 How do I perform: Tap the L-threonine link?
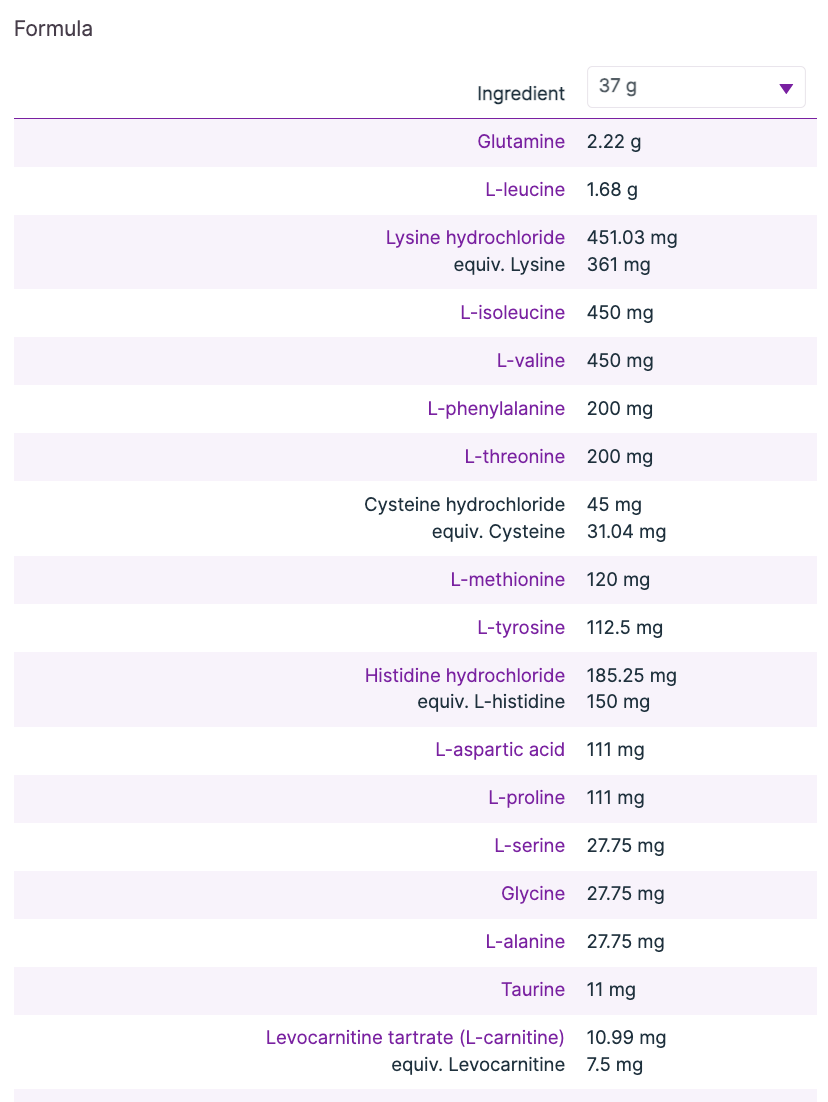[x=514, y=457]
